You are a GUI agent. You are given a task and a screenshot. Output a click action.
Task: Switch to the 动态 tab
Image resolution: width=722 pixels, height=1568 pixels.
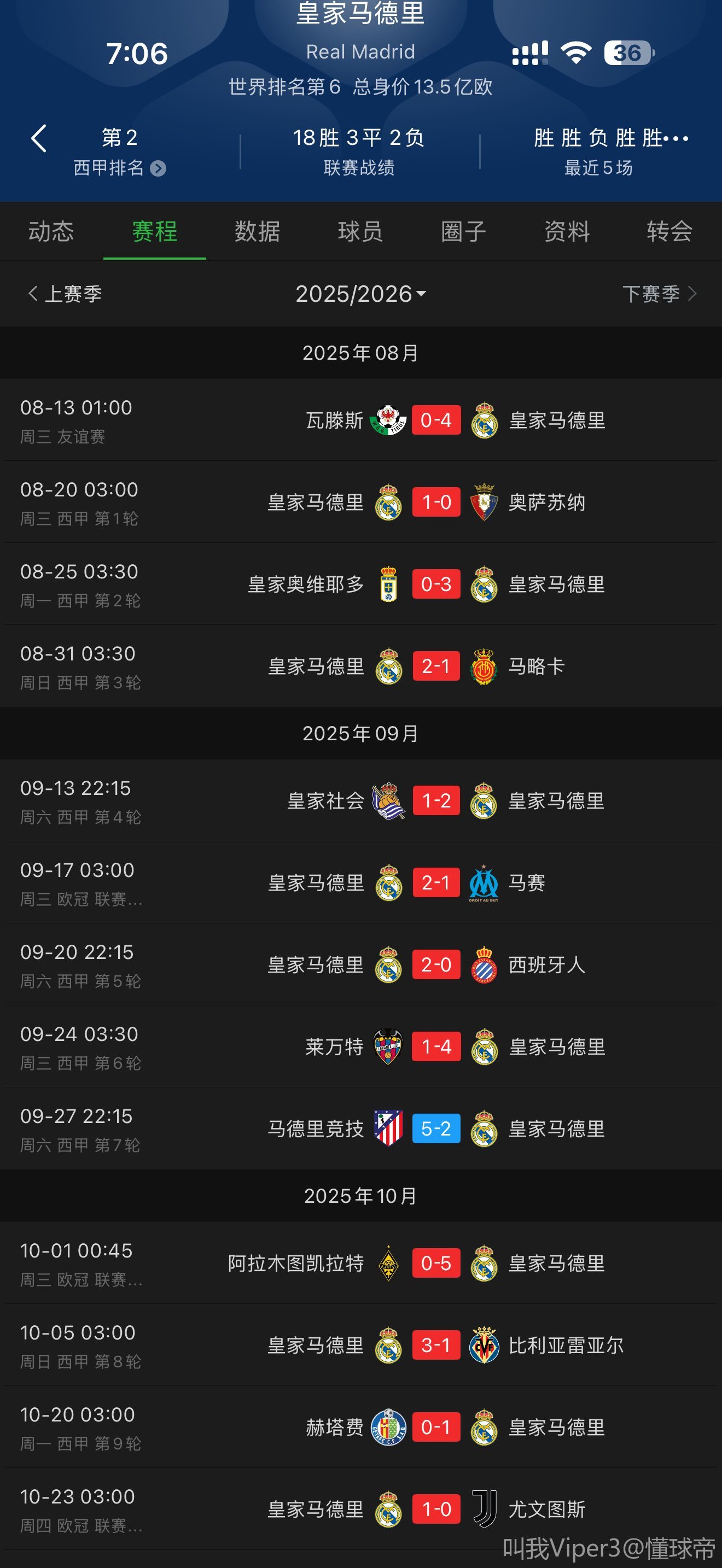[x=51, y=232]
